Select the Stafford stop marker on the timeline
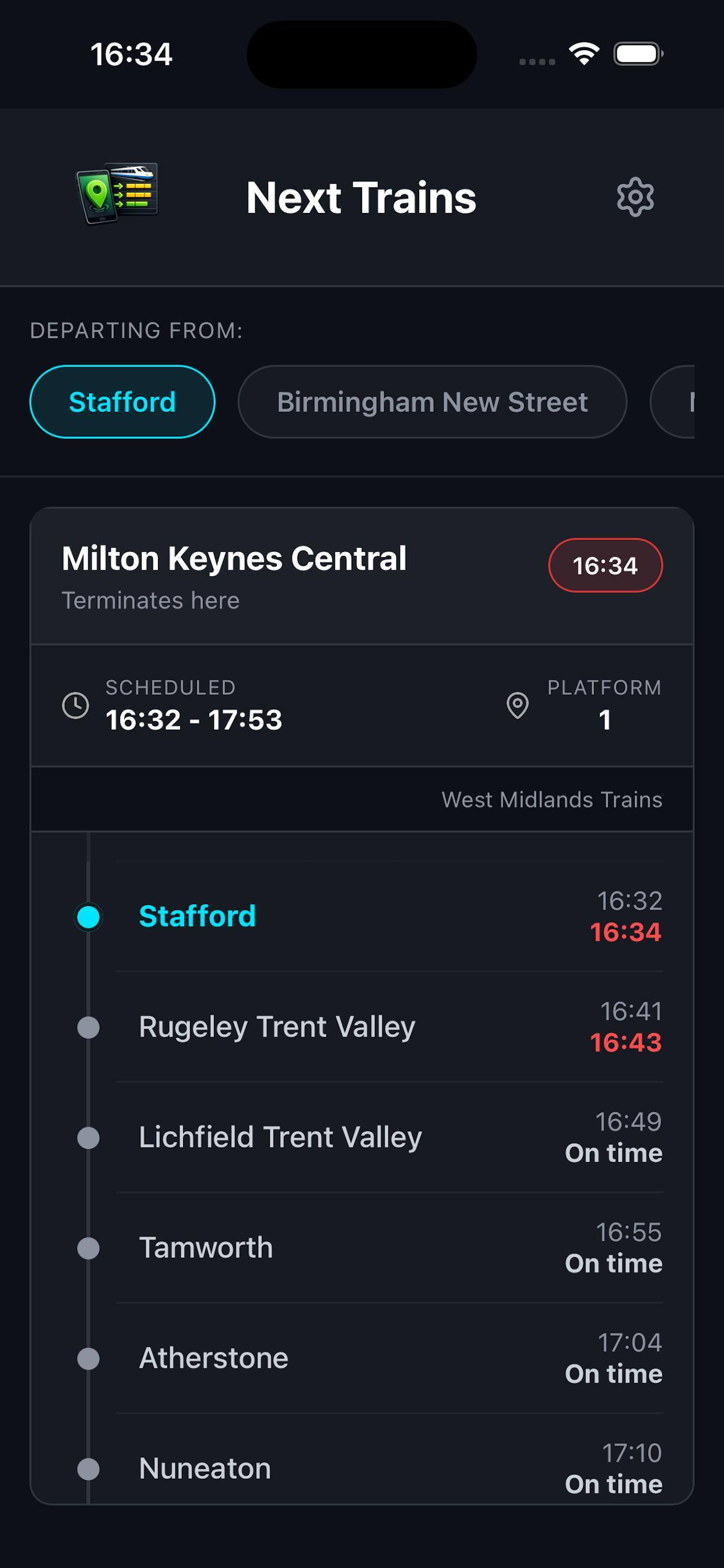The image size is (724, 1568). [89, 916]
